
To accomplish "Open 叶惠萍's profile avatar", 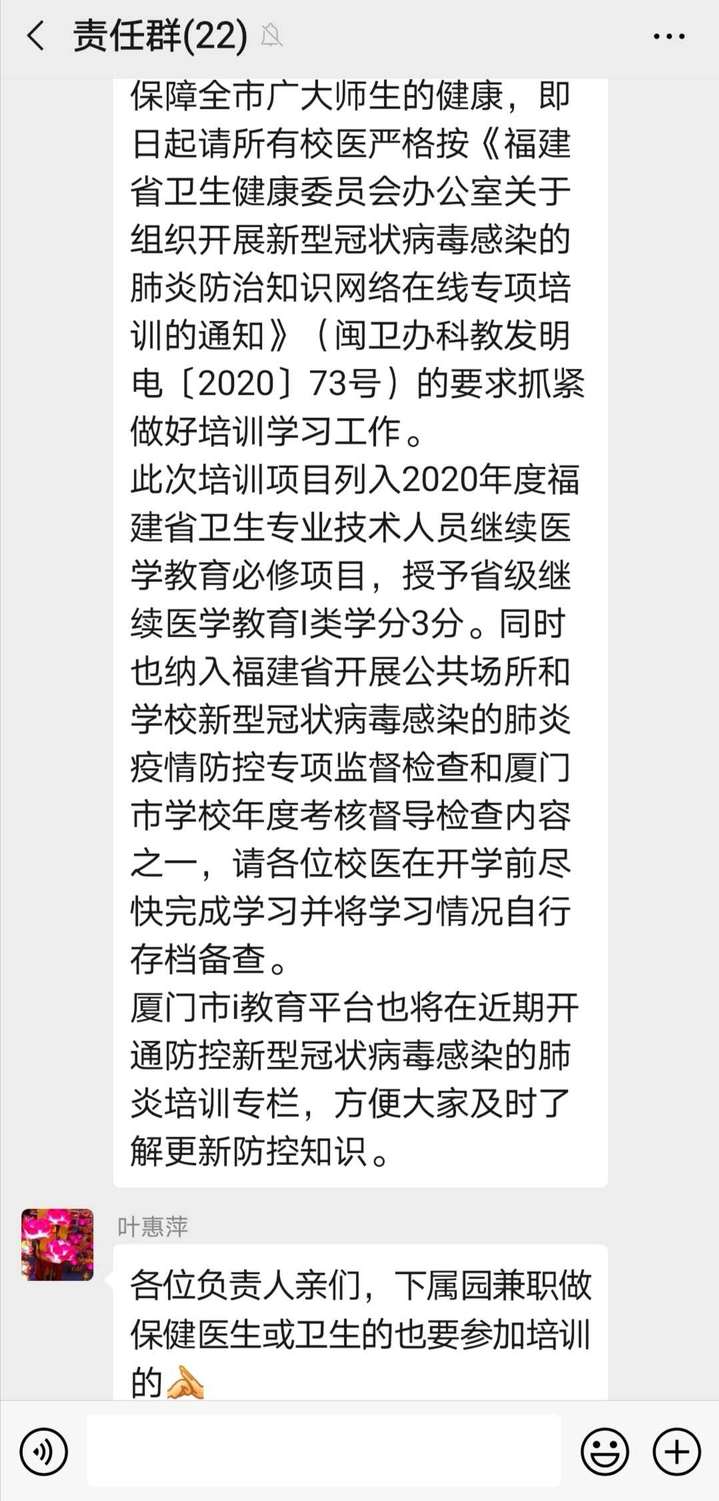I will point(57,1244).
